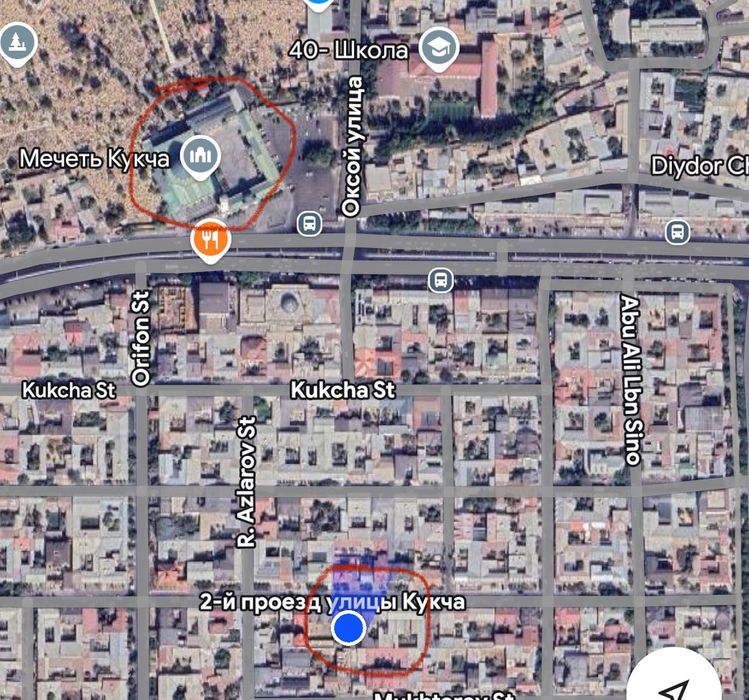
Task: Tap the navigation arrow button
Action: pyautogui.click(x=676, y=688)
